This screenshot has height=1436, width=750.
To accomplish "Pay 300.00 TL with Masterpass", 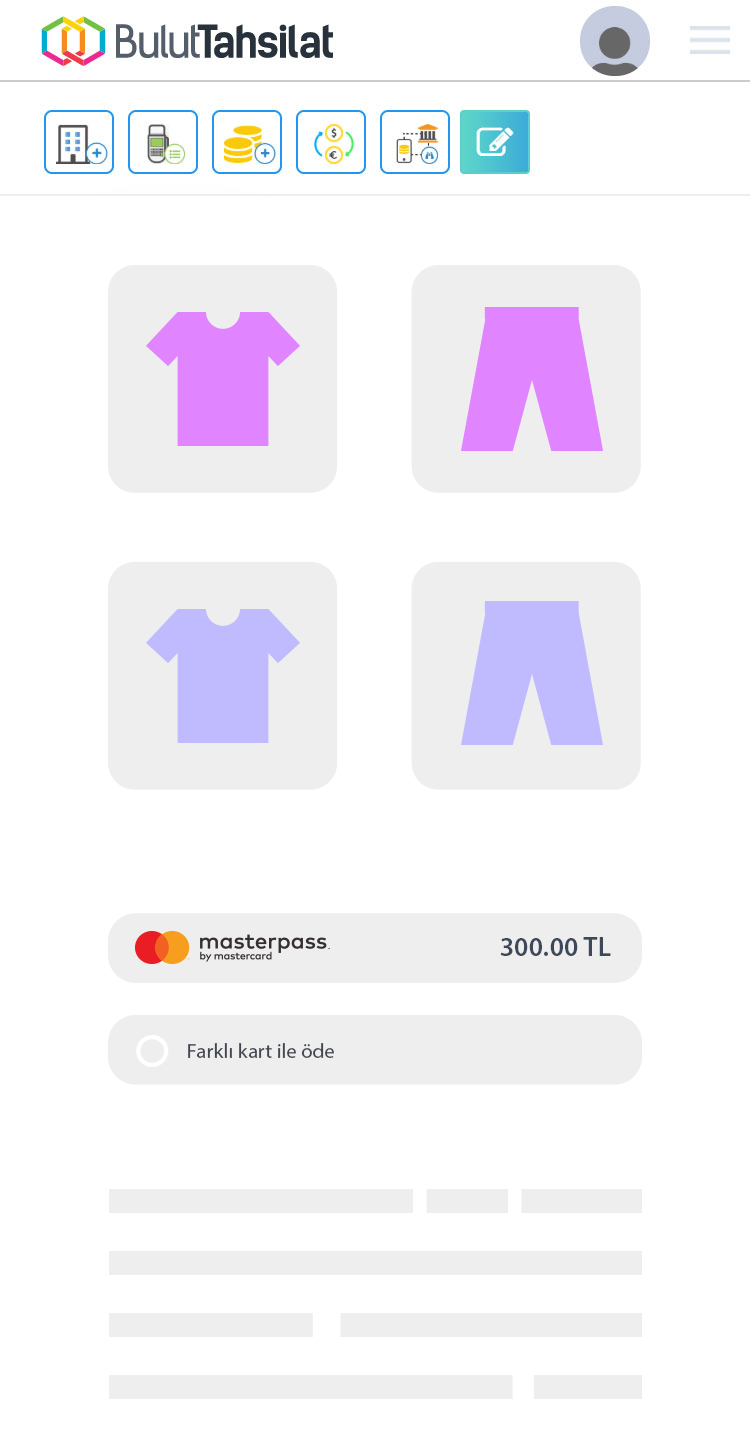I will (x=375, y=948).
